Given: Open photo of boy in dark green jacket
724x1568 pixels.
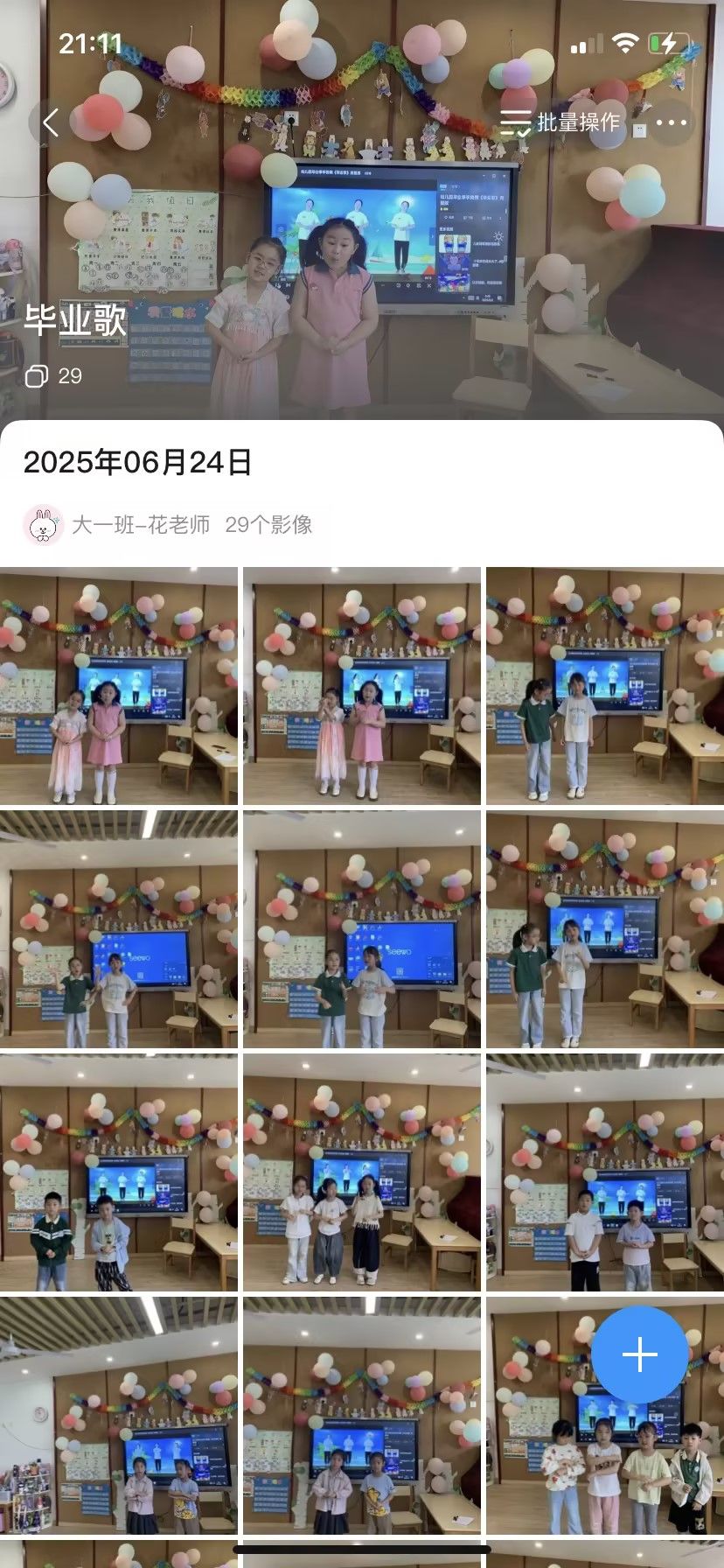Looking at the screenshot, I should tap(119, 1173).
